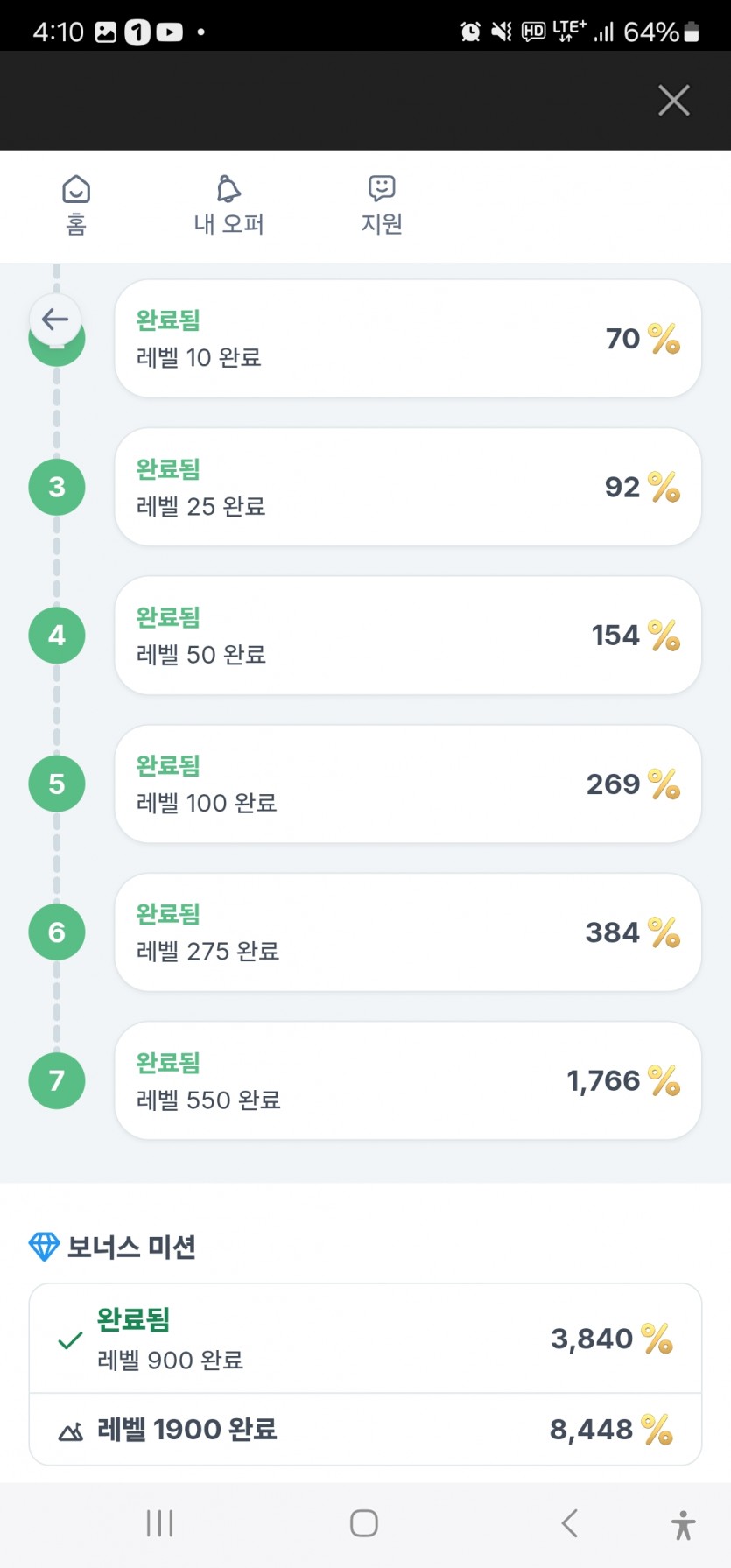Viewport: 731px width, 1568px height.
Task: Tap the round back arrow button
Action: point(55,320)
